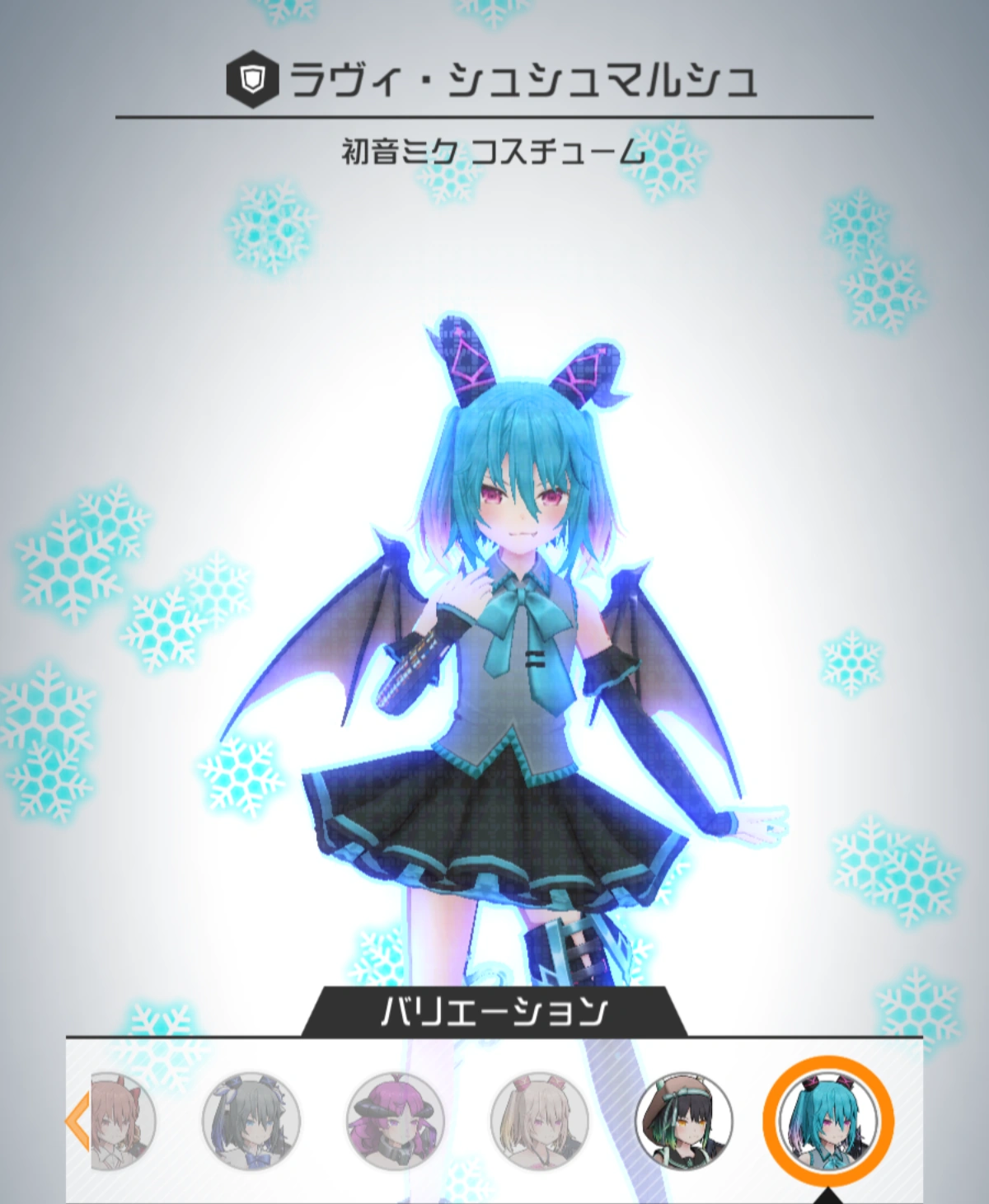Image resolution: width=989 pixels, height=1204 pixels.
Task: Select the teal Hatsune Miku costume variation
Action: (x=827, y=1121)
